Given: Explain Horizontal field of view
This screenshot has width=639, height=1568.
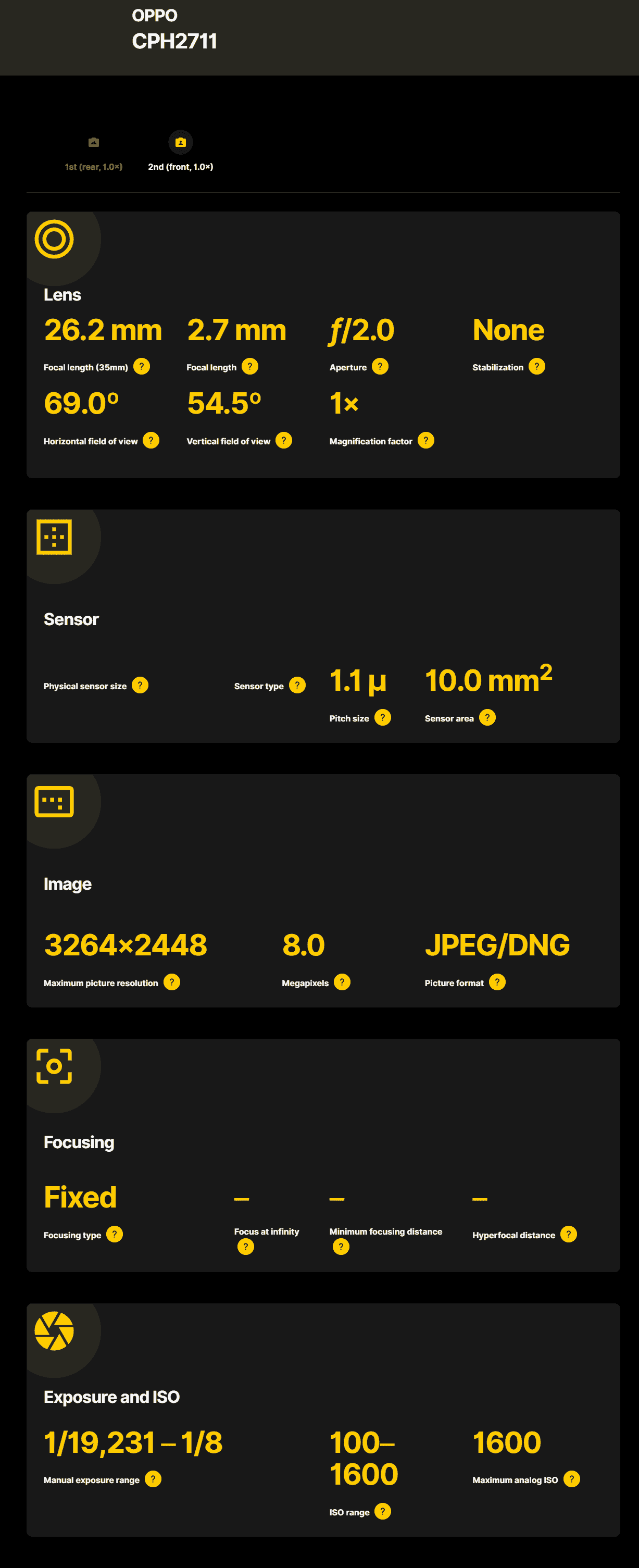Looking at the screenshot, I should coord(151,441).
